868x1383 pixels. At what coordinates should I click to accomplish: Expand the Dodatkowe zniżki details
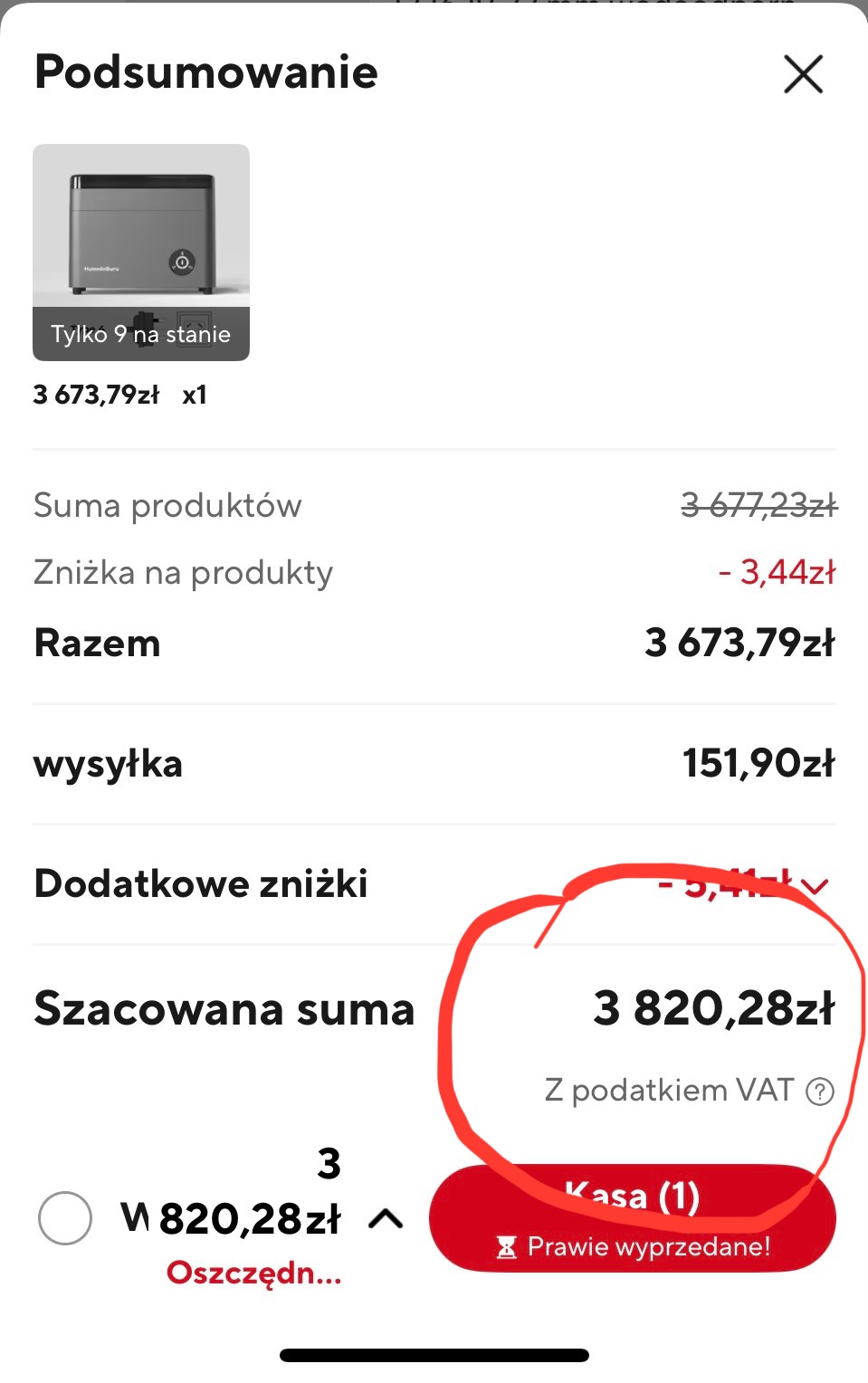pos(815,885)
